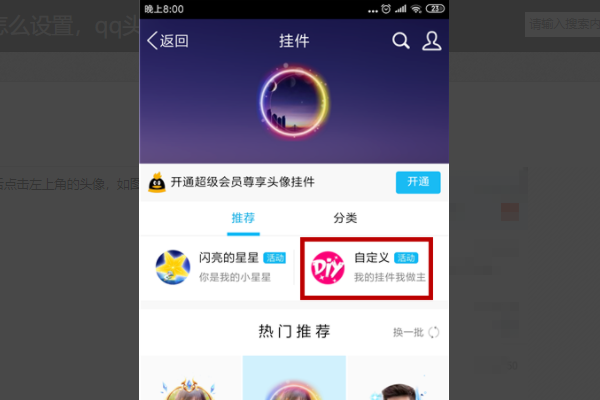Image resolution: width=600 pixels, height=400 pixels.
Task: Open the search magnifier icon
Action: [401, 41]
